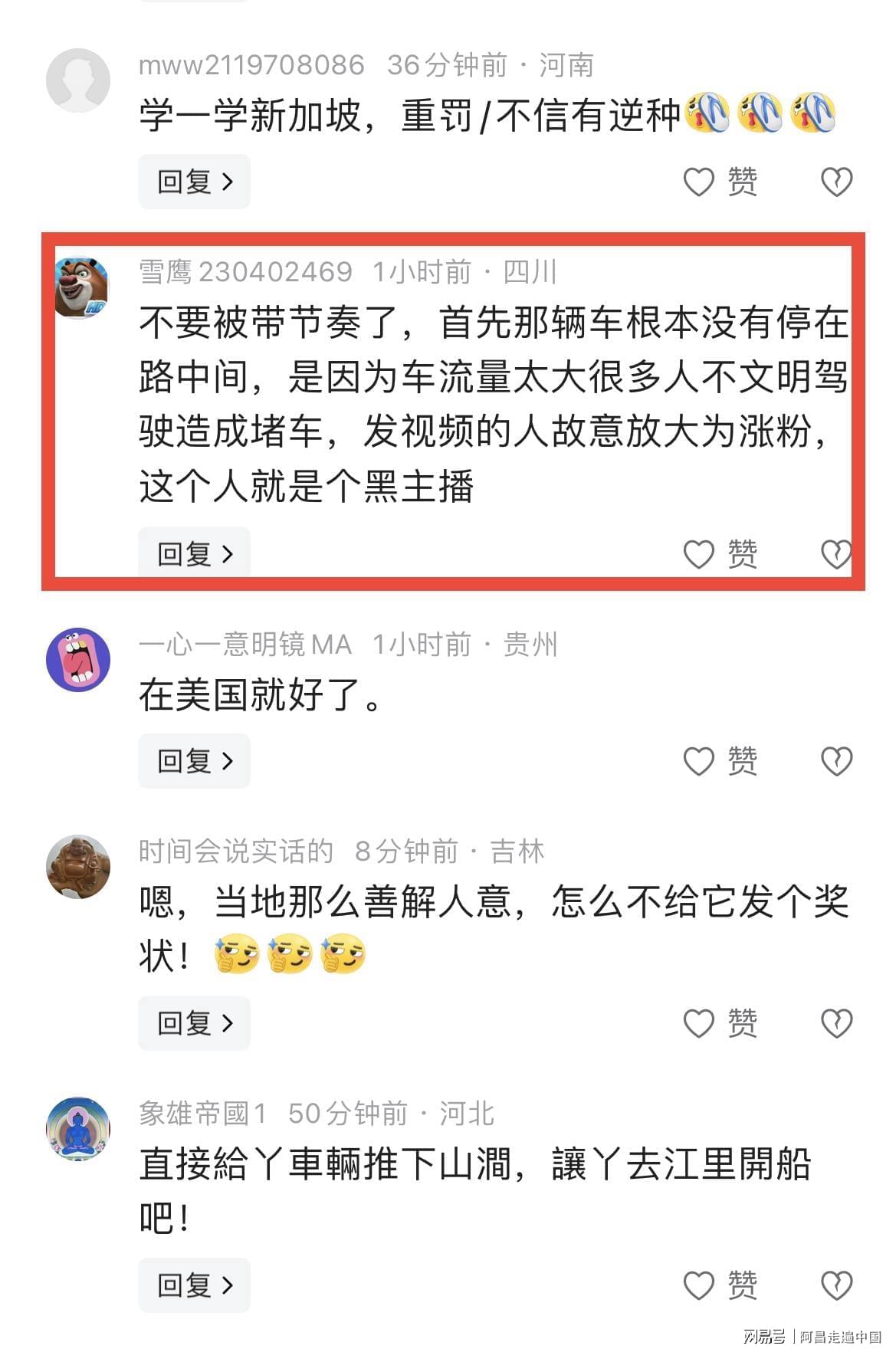This screenshot has height=1352, width=896.
Task: Open 象雄帝國1's profile avatar
Action: click(x=78, y=1128)
